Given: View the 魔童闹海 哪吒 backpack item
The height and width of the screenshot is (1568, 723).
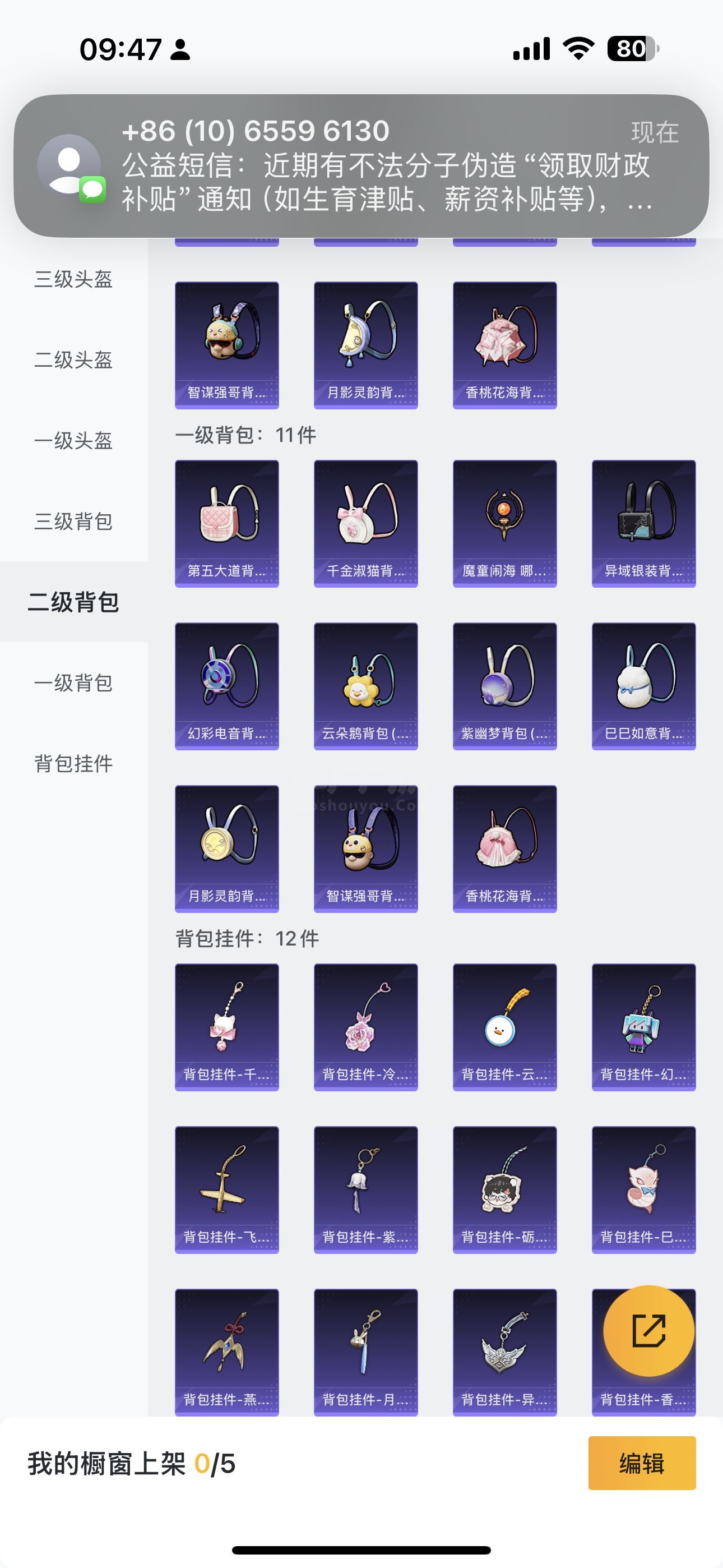Looking at the screenshot, I should 504,523.
